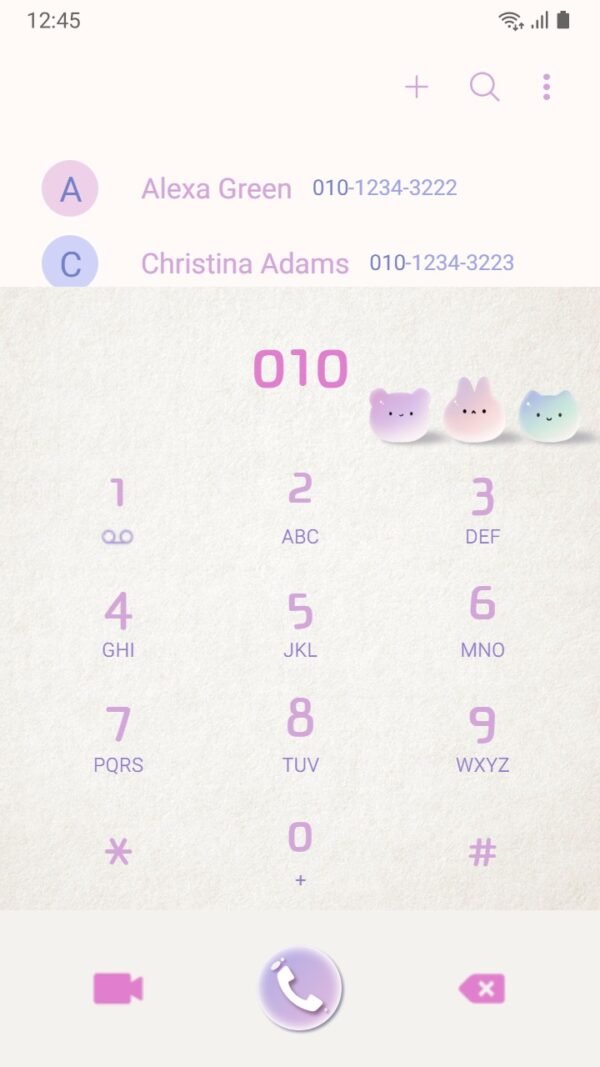Delete the last digit with backspace
This screenshot has height=1067, width=600.
click(x=482, y=989)
